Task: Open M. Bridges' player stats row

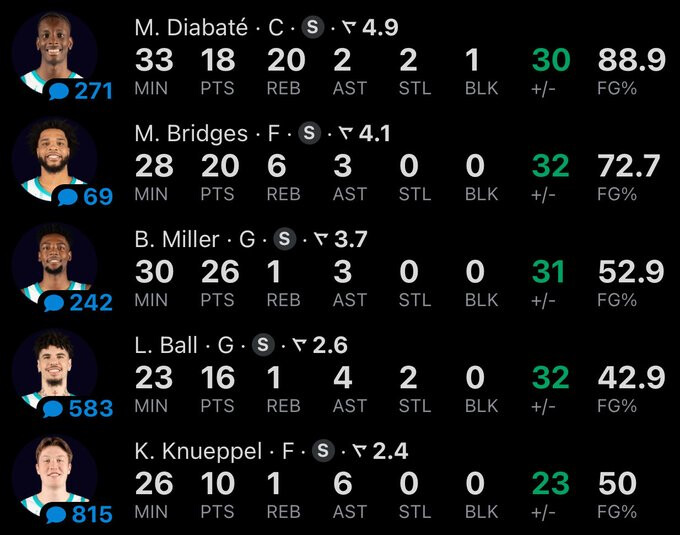Action: (340, 163)
